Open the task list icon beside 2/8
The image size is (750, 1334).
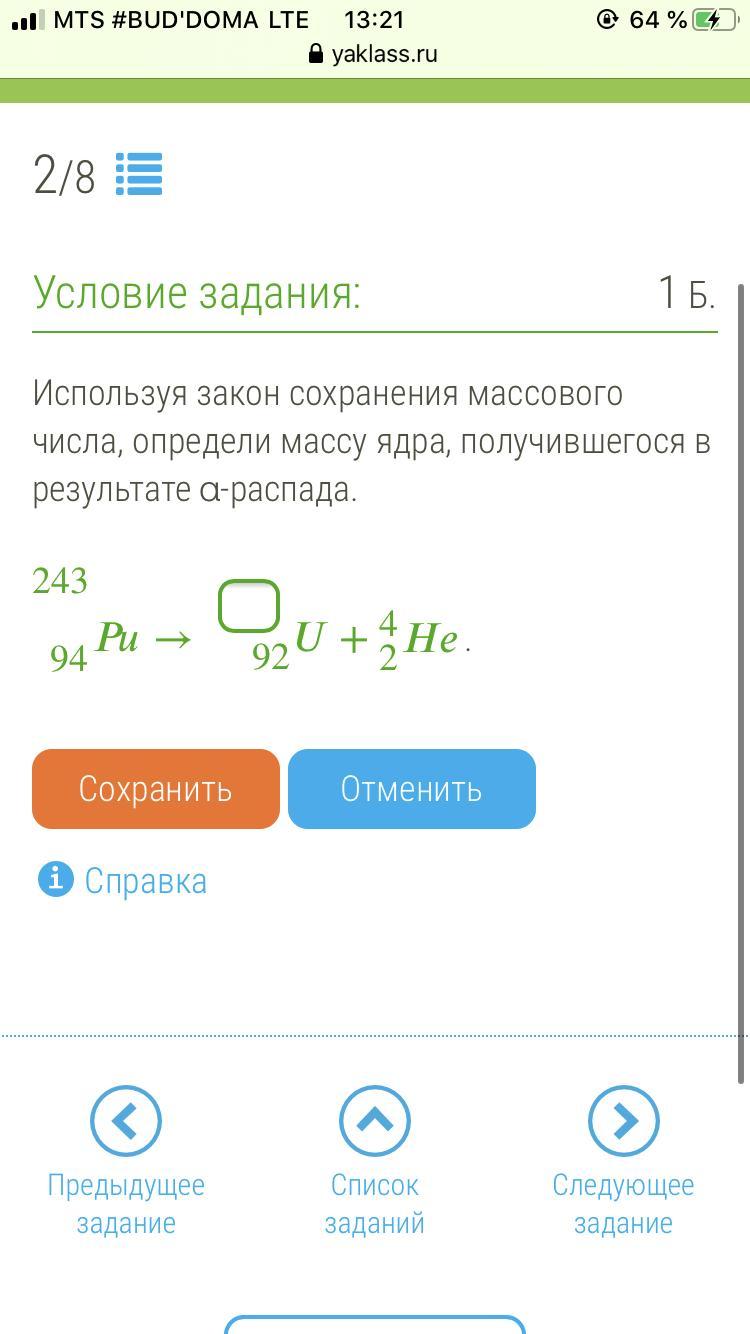(x=139, y=175)
